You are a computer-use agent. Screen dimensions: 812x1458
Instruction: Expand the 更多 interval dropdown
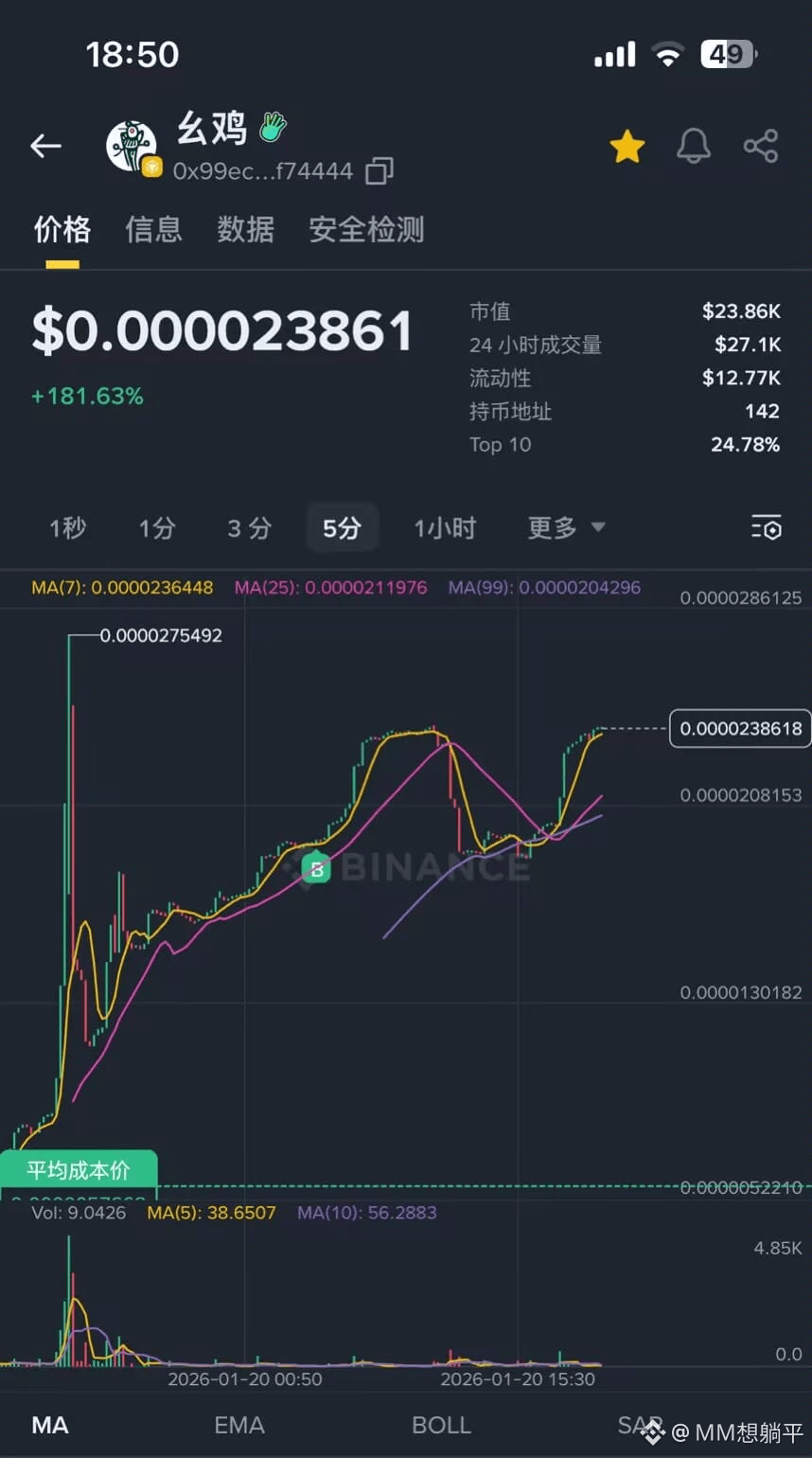(x=565, y=527)
